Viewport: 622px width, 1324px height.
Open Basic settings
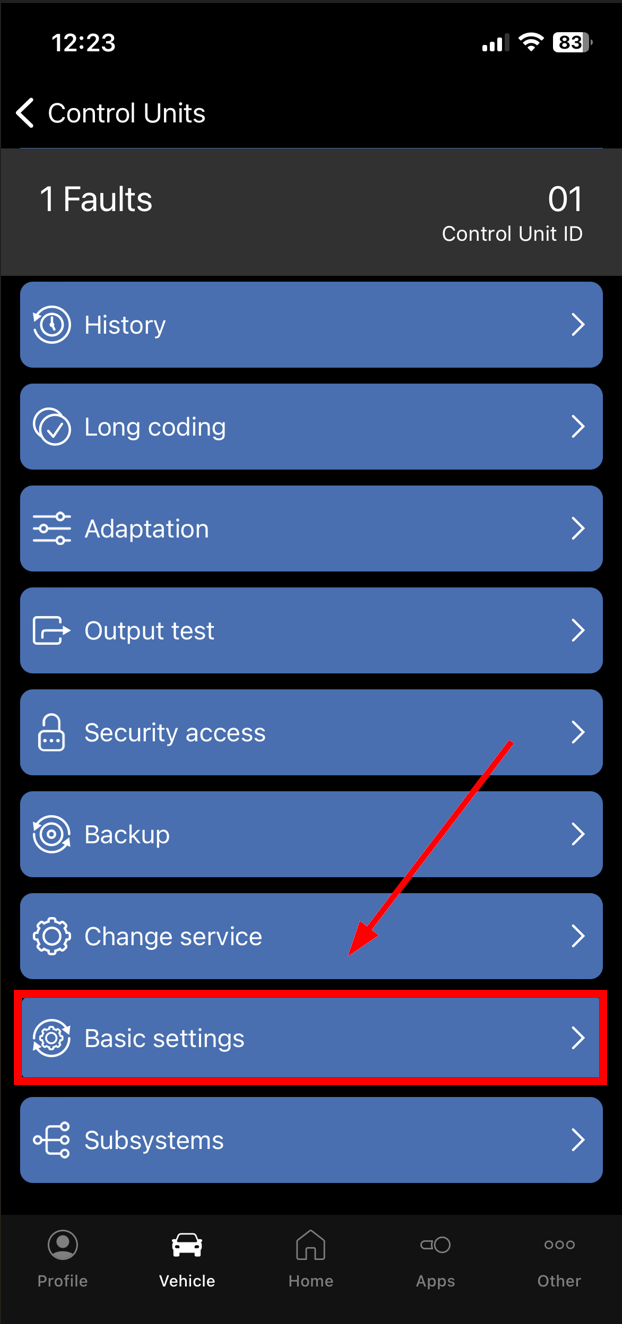click(311, 1038)
